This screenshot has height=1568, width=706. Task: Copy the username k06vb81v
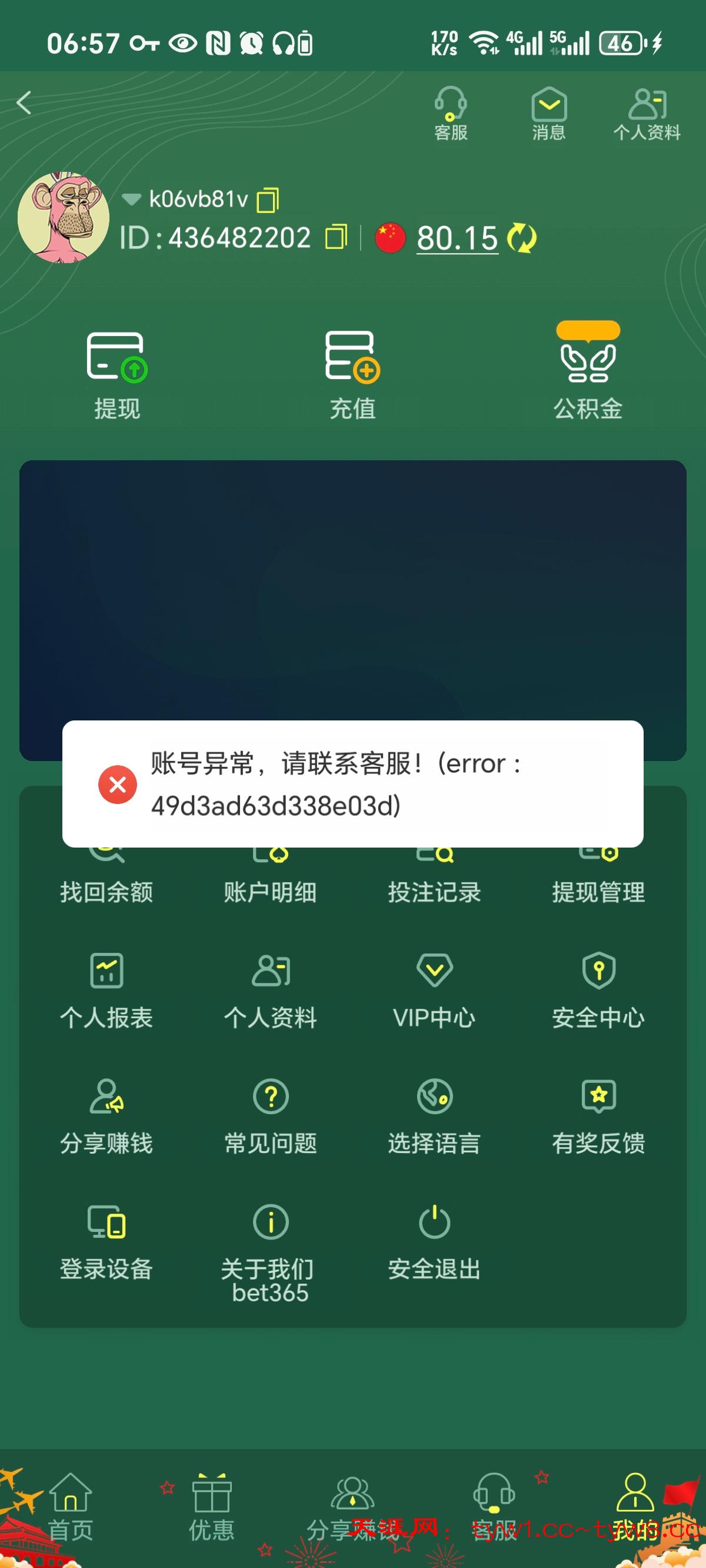(268, 200)
